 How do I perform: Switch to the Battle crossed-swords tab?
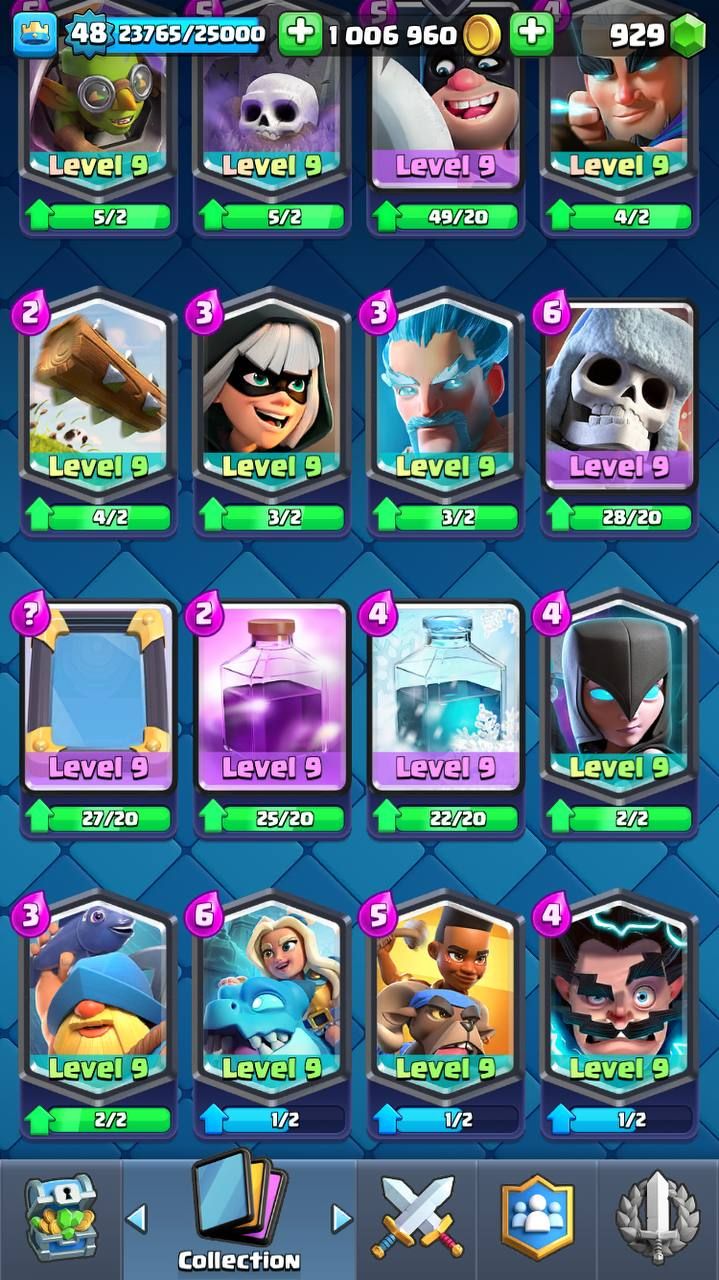[416, 1218]
